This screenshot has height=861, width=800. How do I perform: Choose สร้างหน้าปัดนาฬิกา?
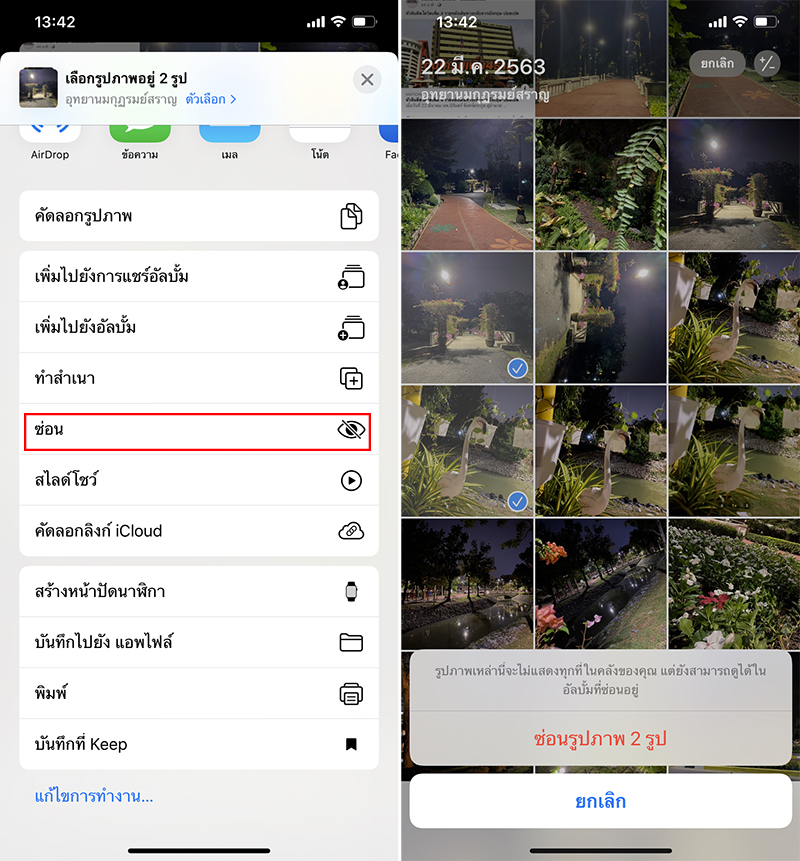199,591
